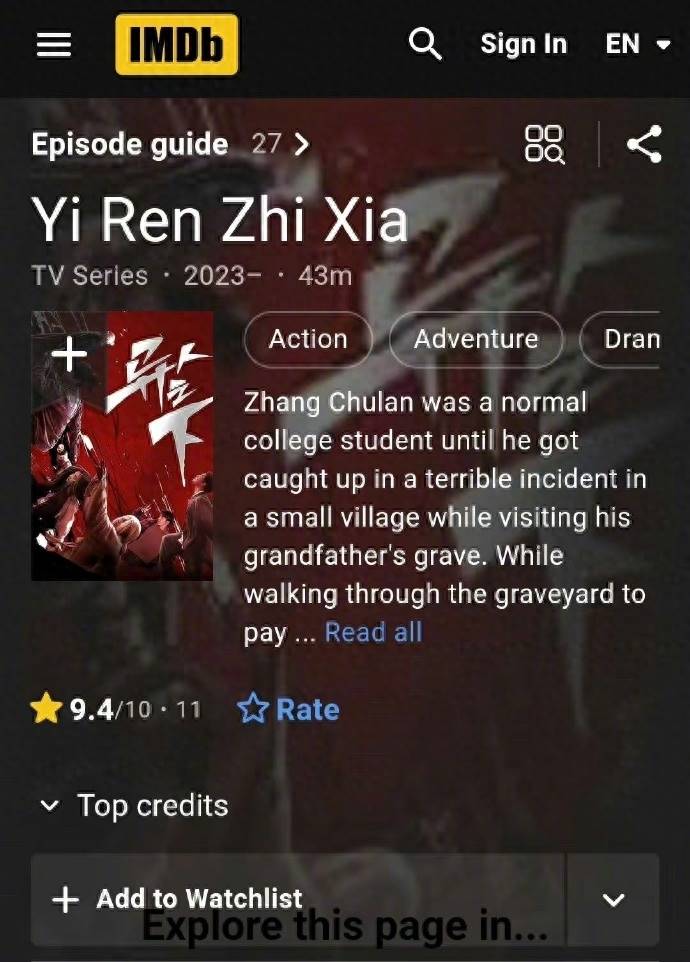
Task: Expand Top credits
Action: pyautogui.click(x=133, y=806)
